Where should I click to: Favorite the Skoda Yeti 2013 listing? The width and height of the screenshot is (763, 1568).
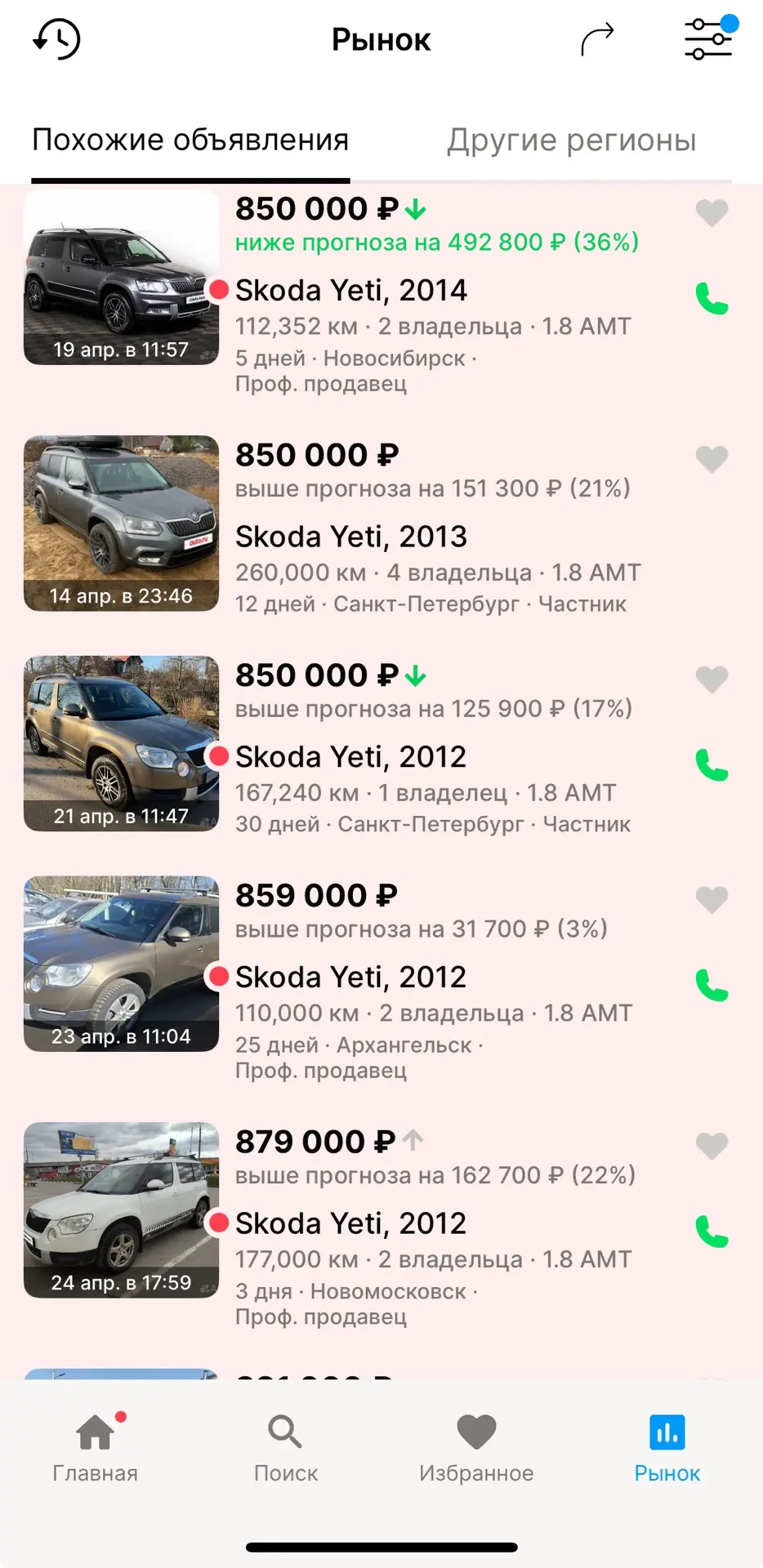[x=712, y=459]
